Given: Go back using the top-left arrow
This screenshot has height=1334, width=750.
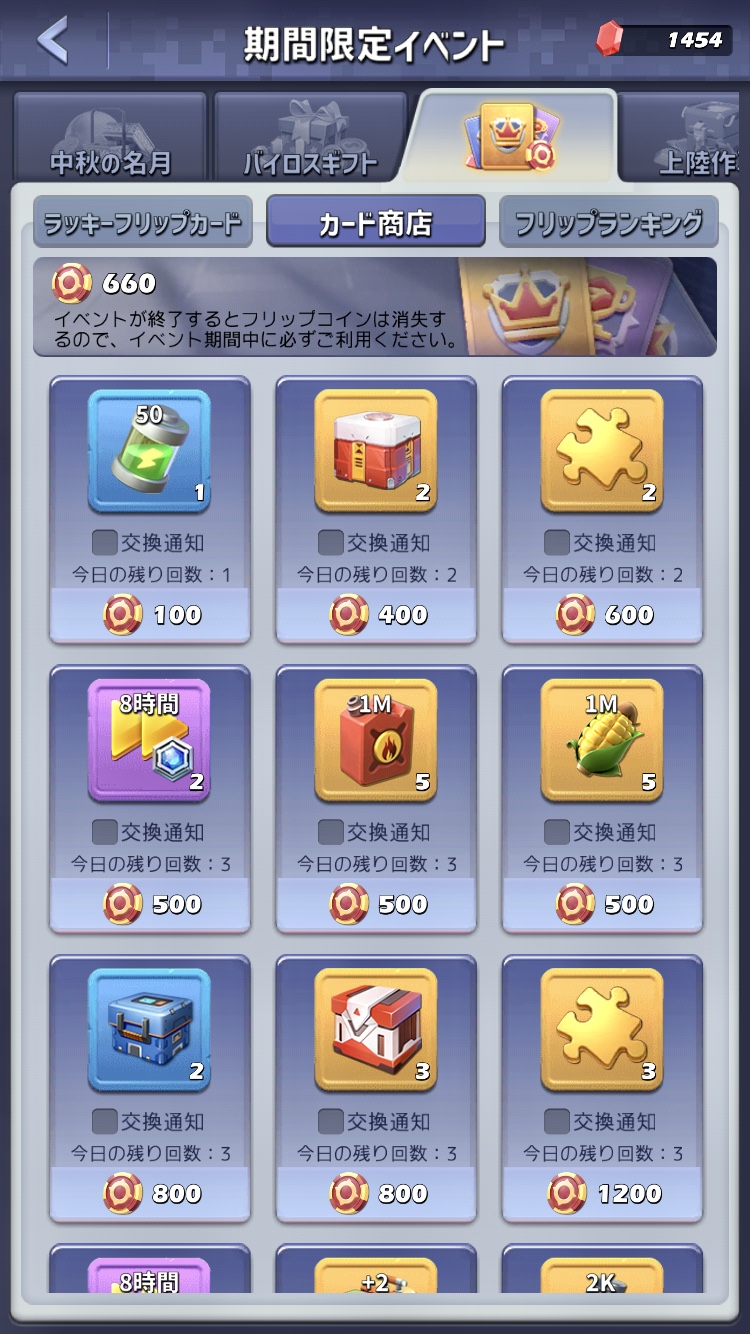Looking at the screenshot, I should tap(52, 40).
